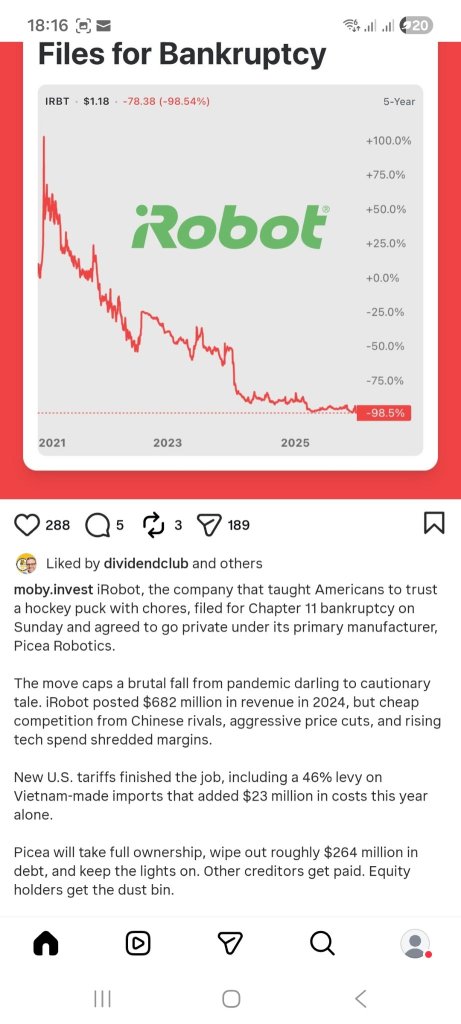Go to the Home feed tab
The width and height of the screenshot is (461, 1024).
pos(46,943)
